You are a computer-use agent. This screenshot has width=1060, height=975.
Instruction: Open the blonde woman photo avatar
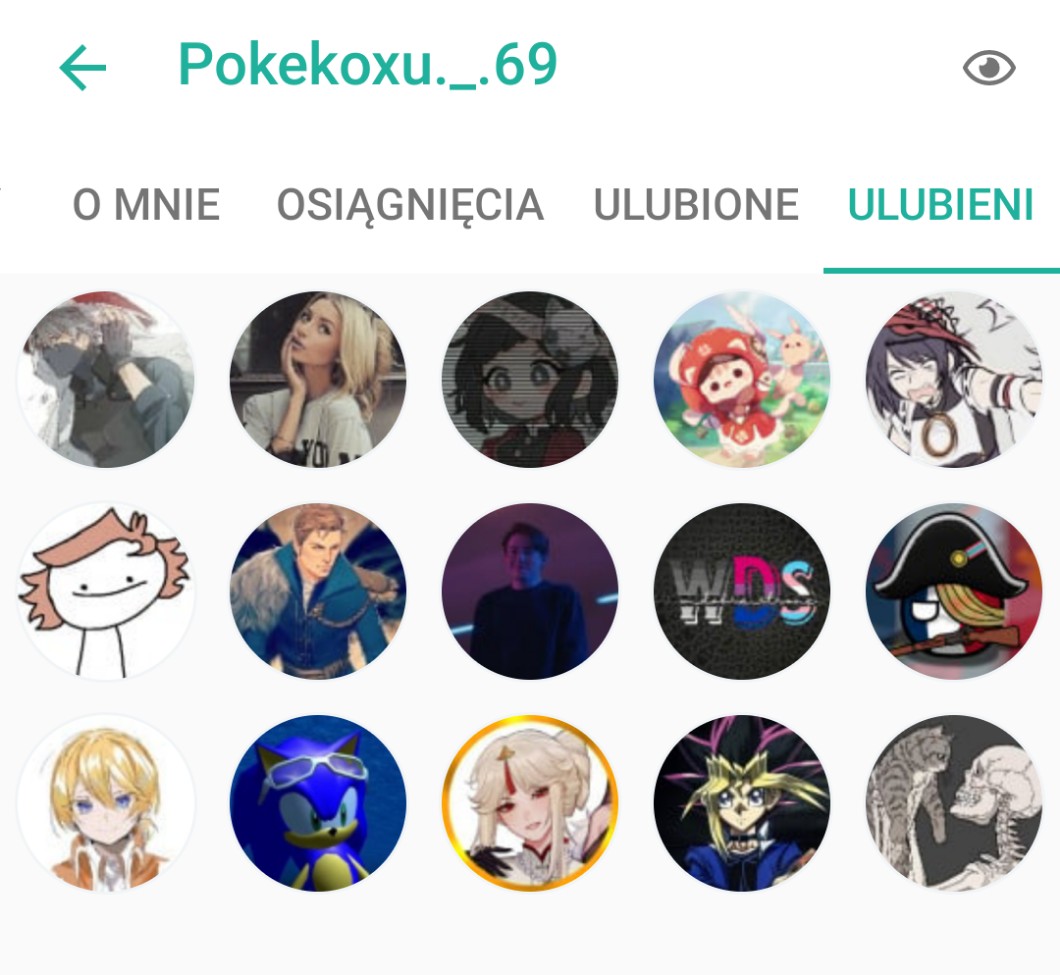click(318, 380)
